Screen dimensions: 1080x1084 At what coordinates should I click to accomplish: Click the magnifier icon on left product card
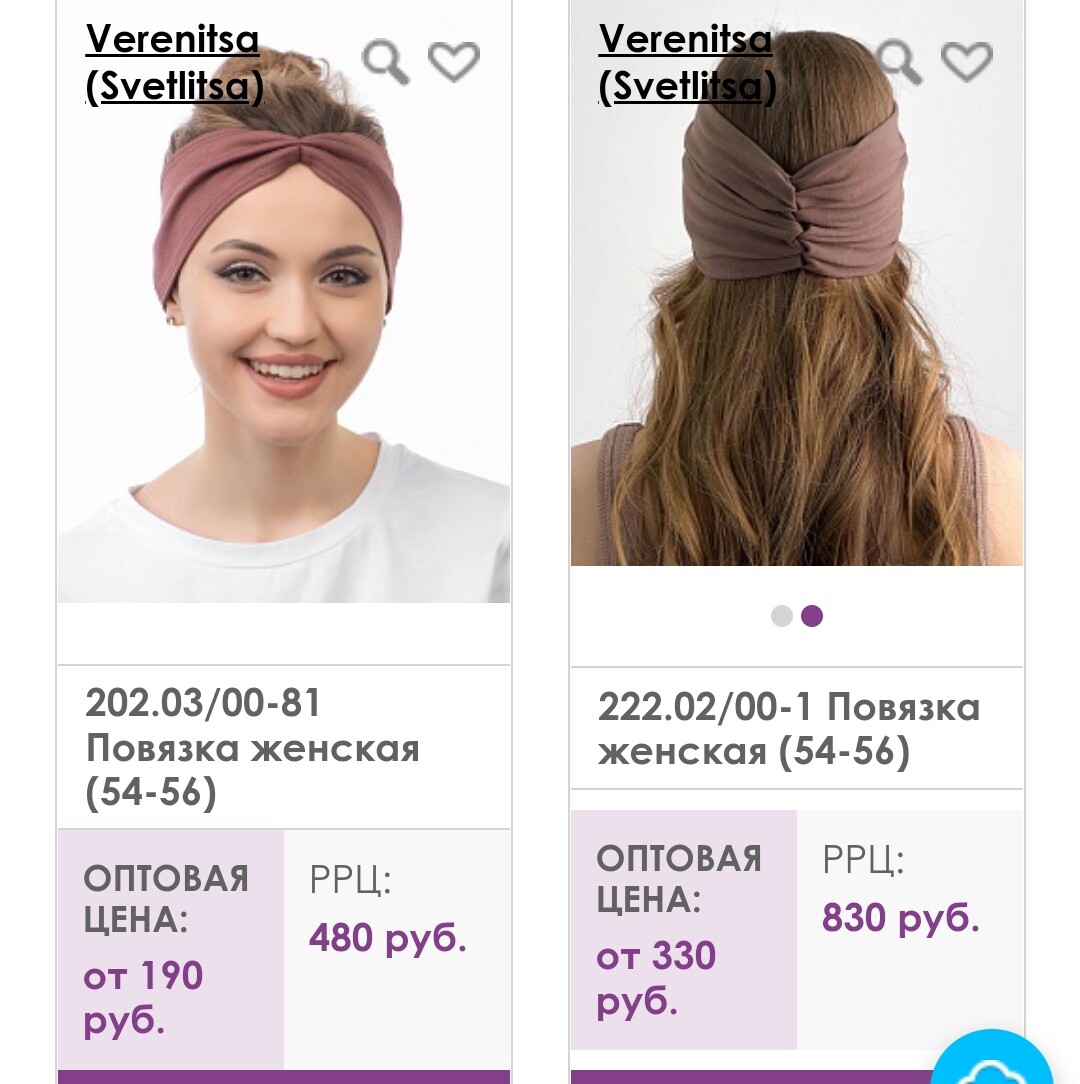(386, 60)
